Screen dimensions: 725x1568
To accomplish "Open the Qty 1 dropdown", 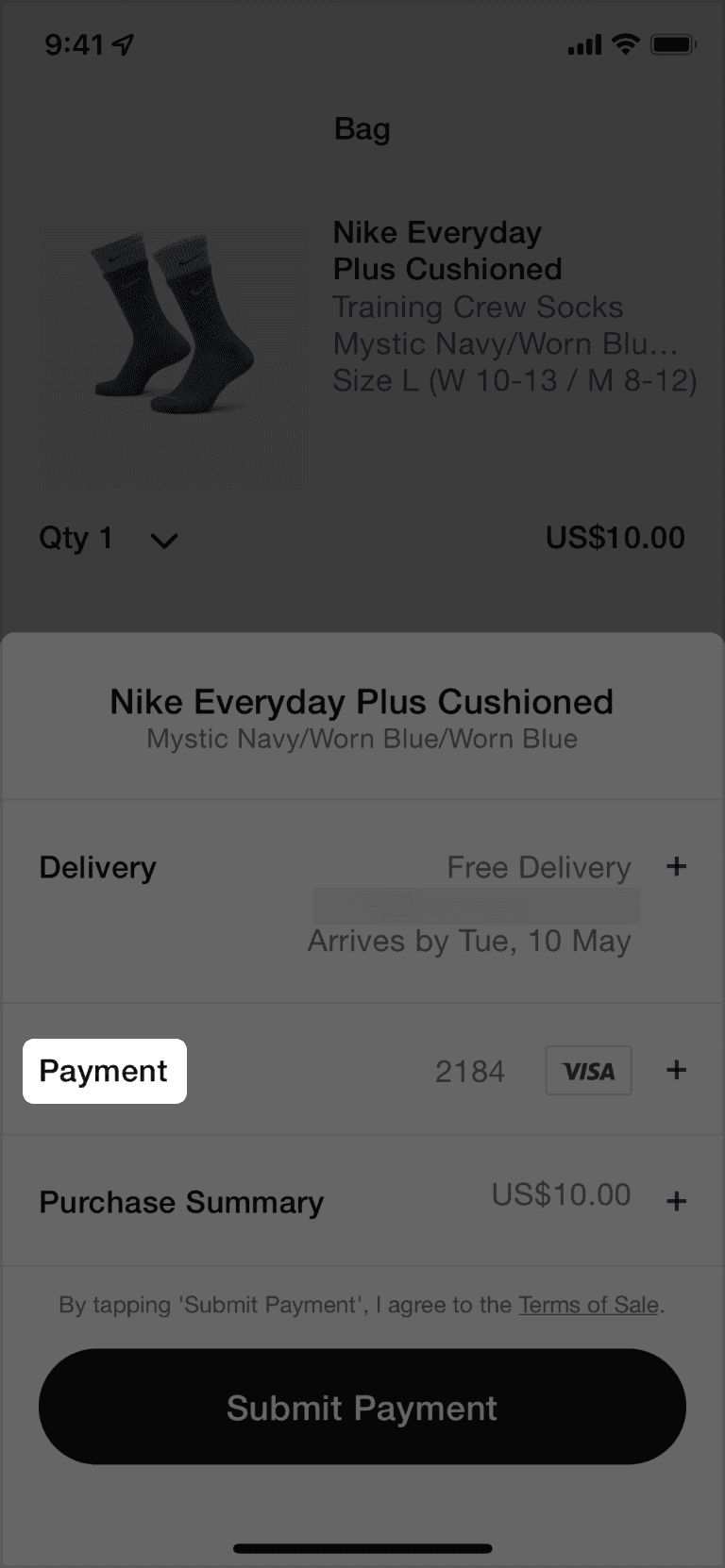I will point(109,539).
